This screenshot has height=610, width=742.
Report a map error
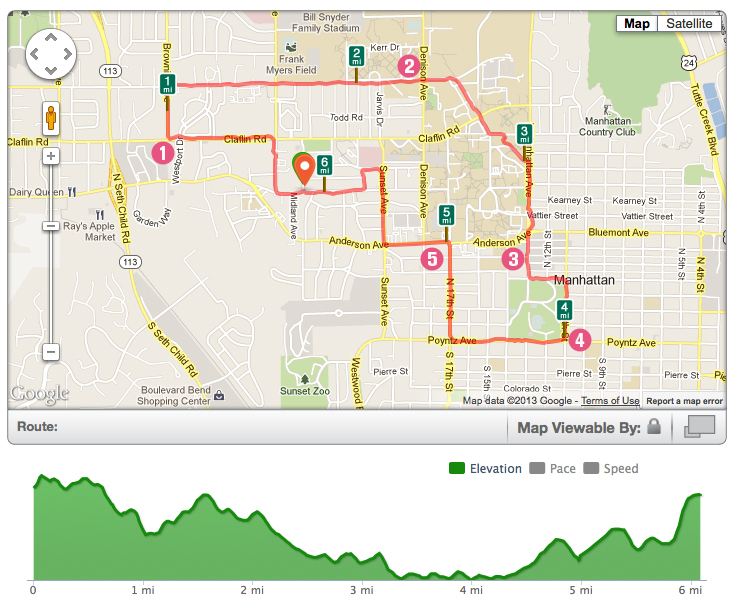pos(683,401)
